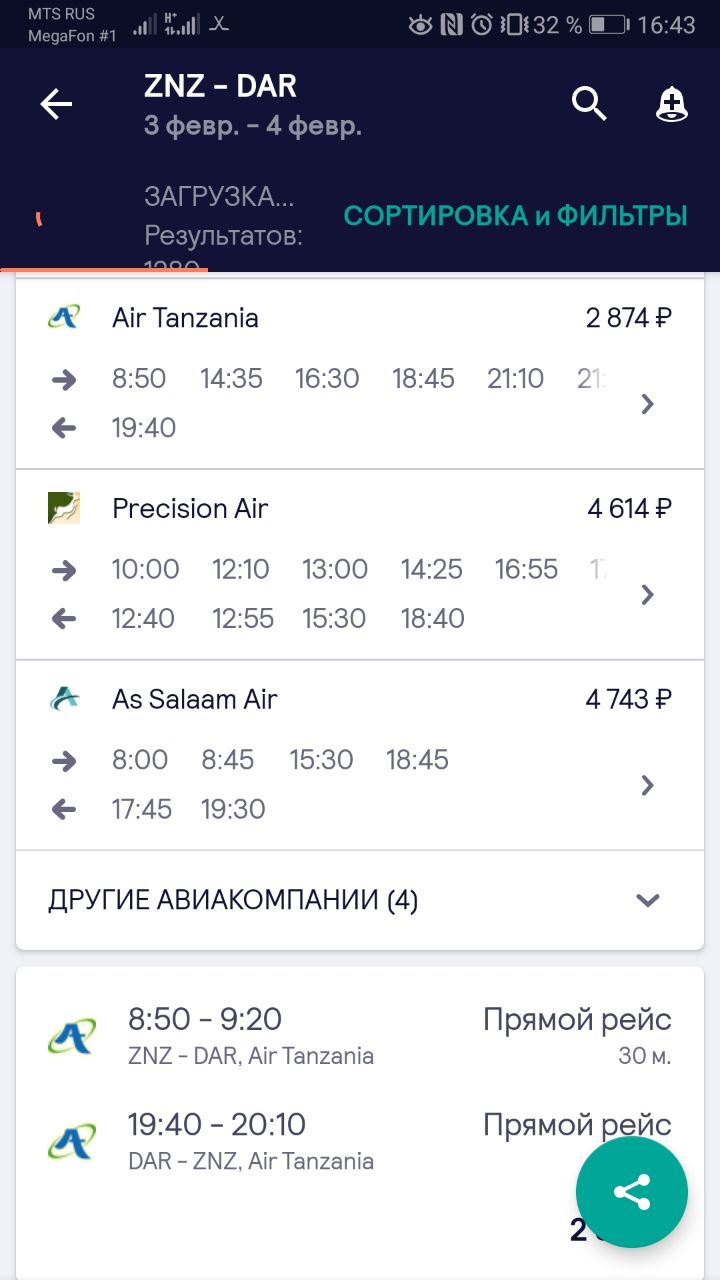Create a price alert with the bell
The width and height of the screenshot is (720, 1280).
coord(672,104)
